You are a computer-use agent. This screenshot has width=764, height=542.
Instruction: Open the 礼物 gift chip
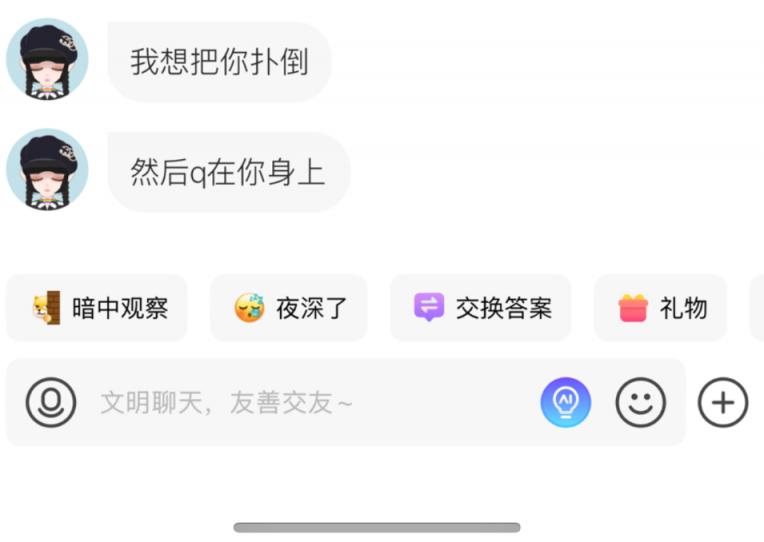(661, 308)
